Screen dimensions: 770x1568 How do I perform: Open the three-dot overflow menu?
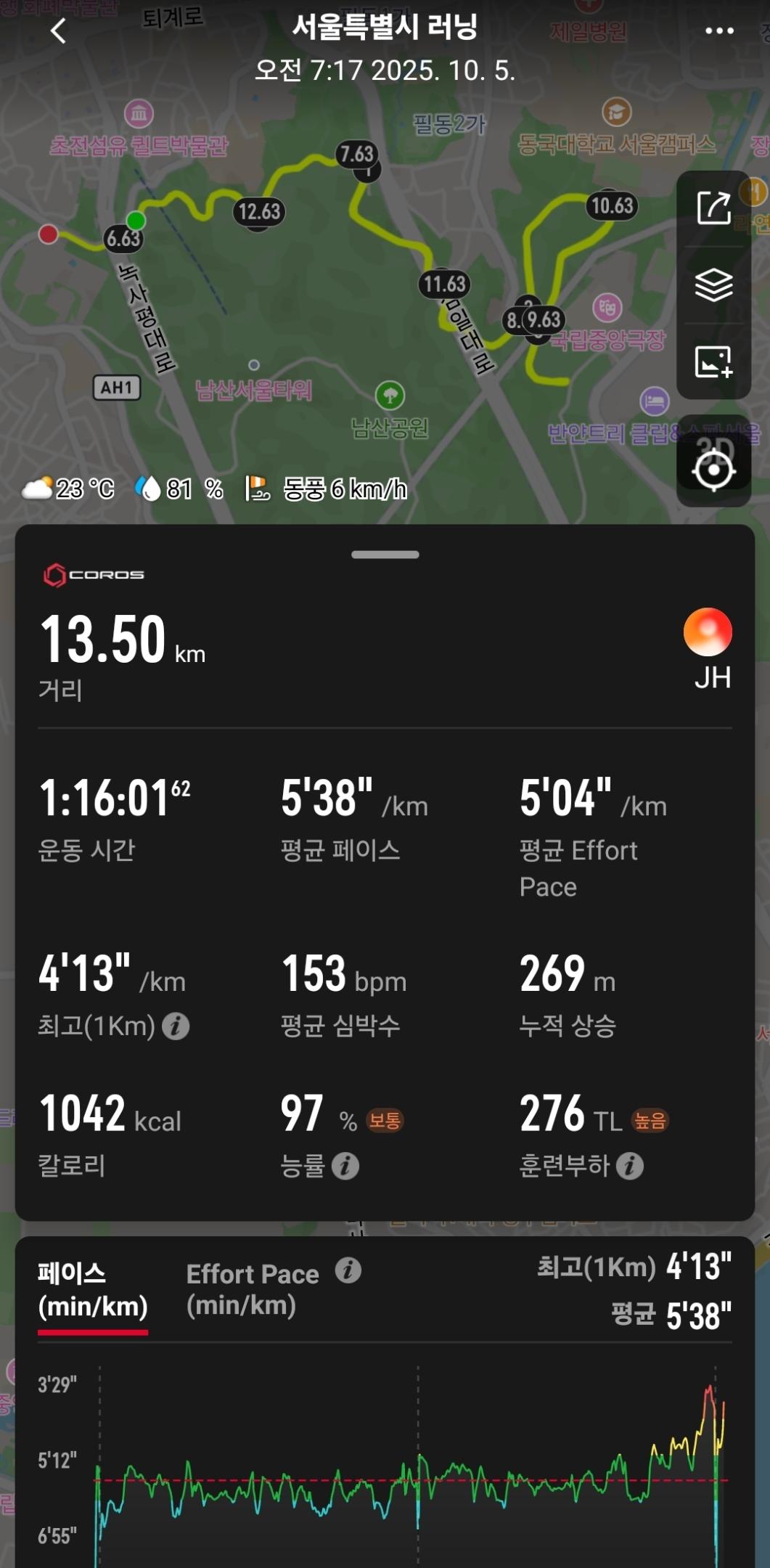[x=718, y=31]
